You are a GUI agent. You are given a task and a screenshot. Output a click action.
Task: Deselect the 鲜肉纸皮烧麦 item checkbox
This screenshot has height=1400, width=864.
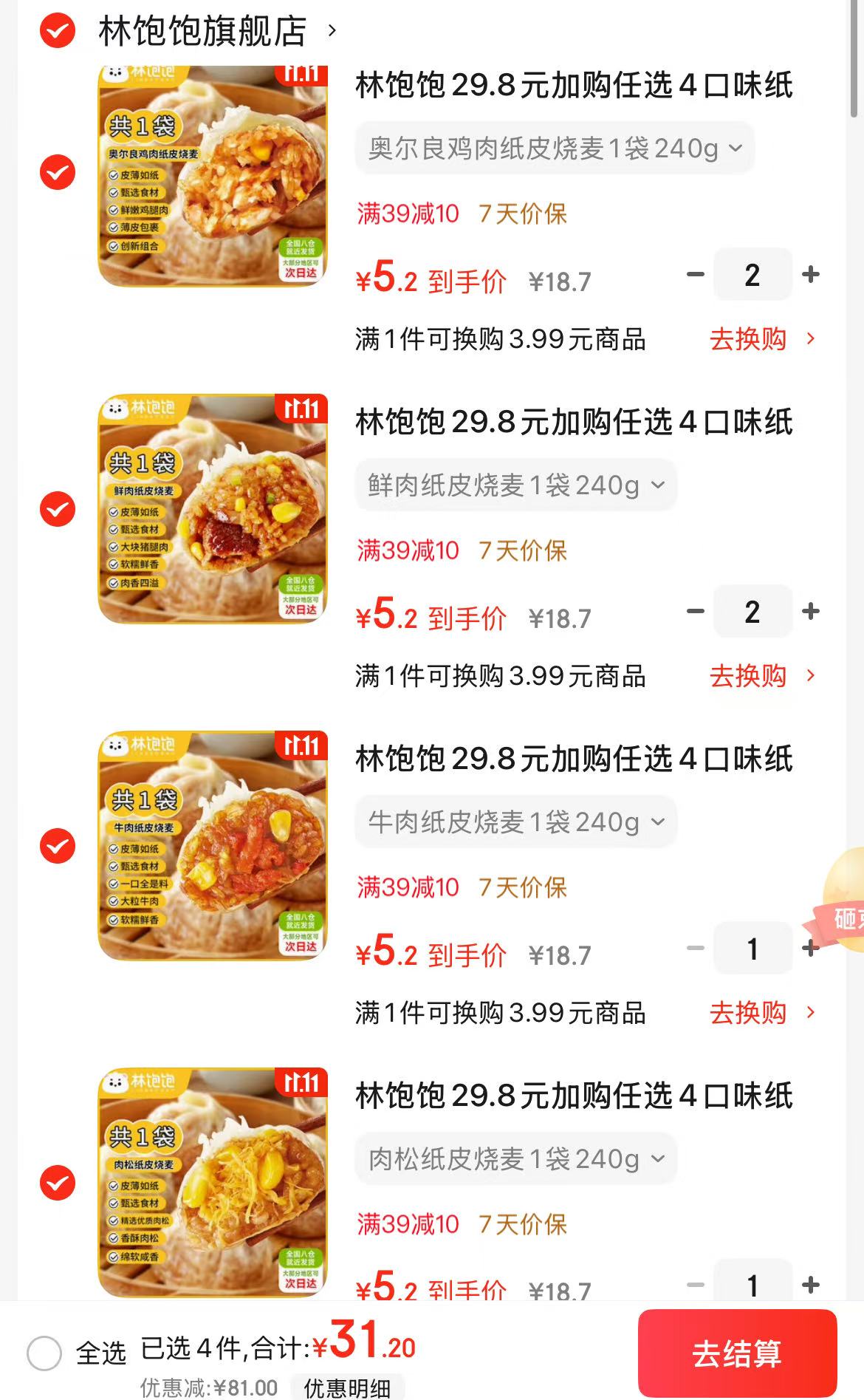pos(58,509)
